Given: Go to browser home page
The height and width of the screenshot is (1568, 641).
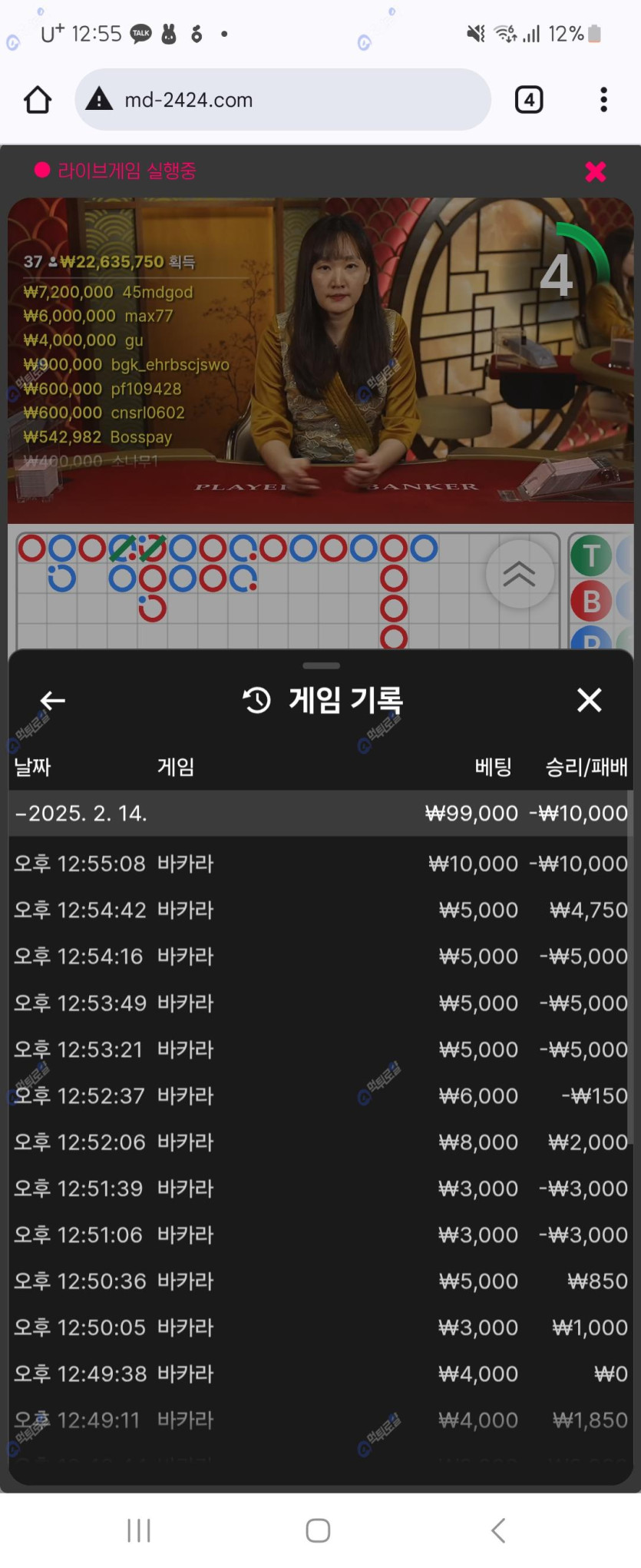Looking at the screenshot, I should 37,100.
